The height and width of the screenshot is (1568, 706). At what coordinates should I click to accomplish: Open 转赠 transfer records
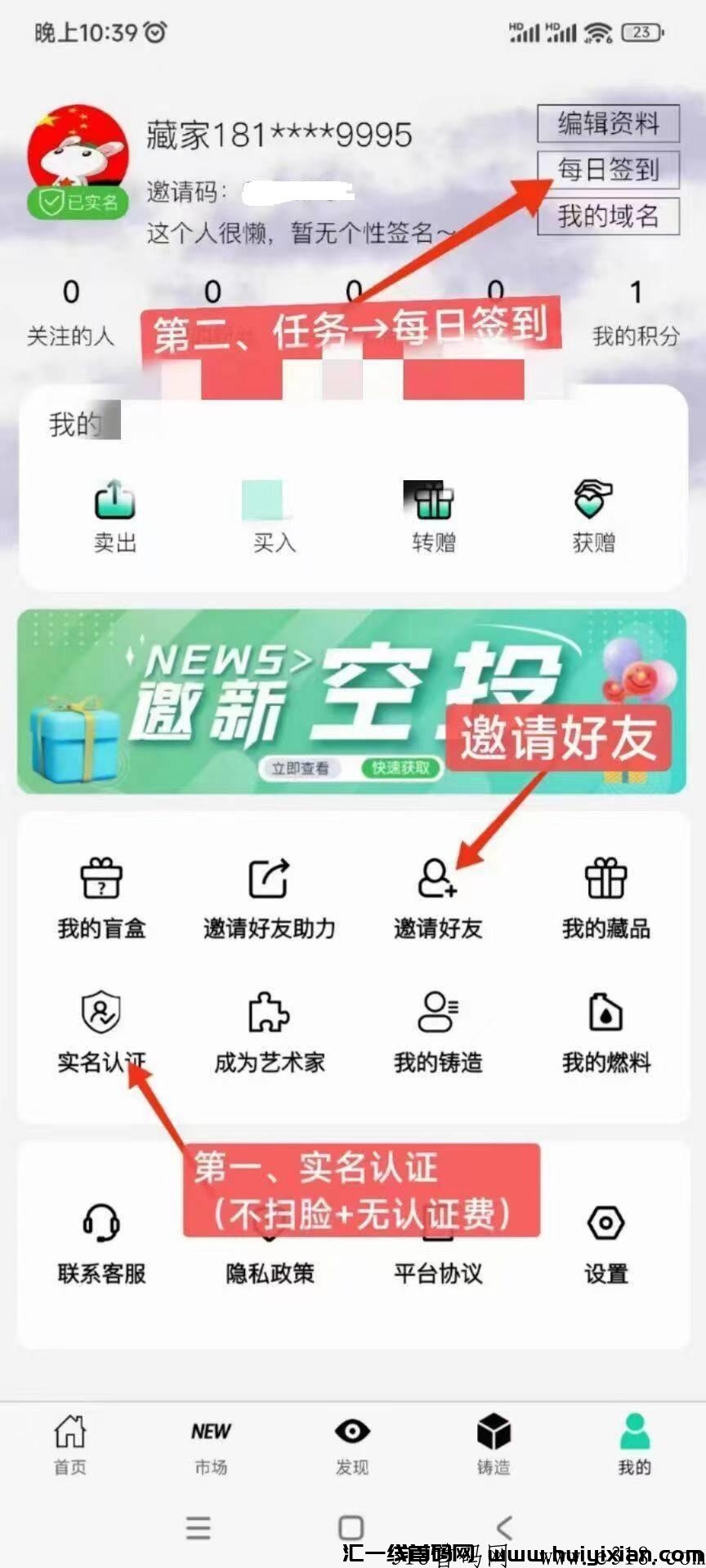point(433,516)
